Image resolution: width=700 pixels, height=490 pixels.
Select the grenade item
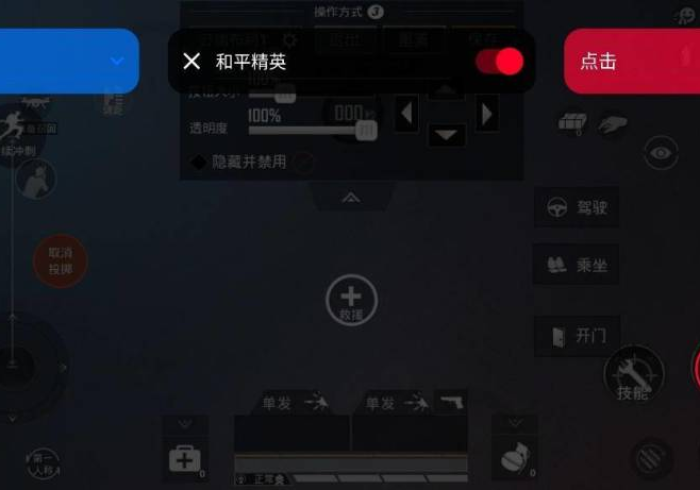(514, 458)
